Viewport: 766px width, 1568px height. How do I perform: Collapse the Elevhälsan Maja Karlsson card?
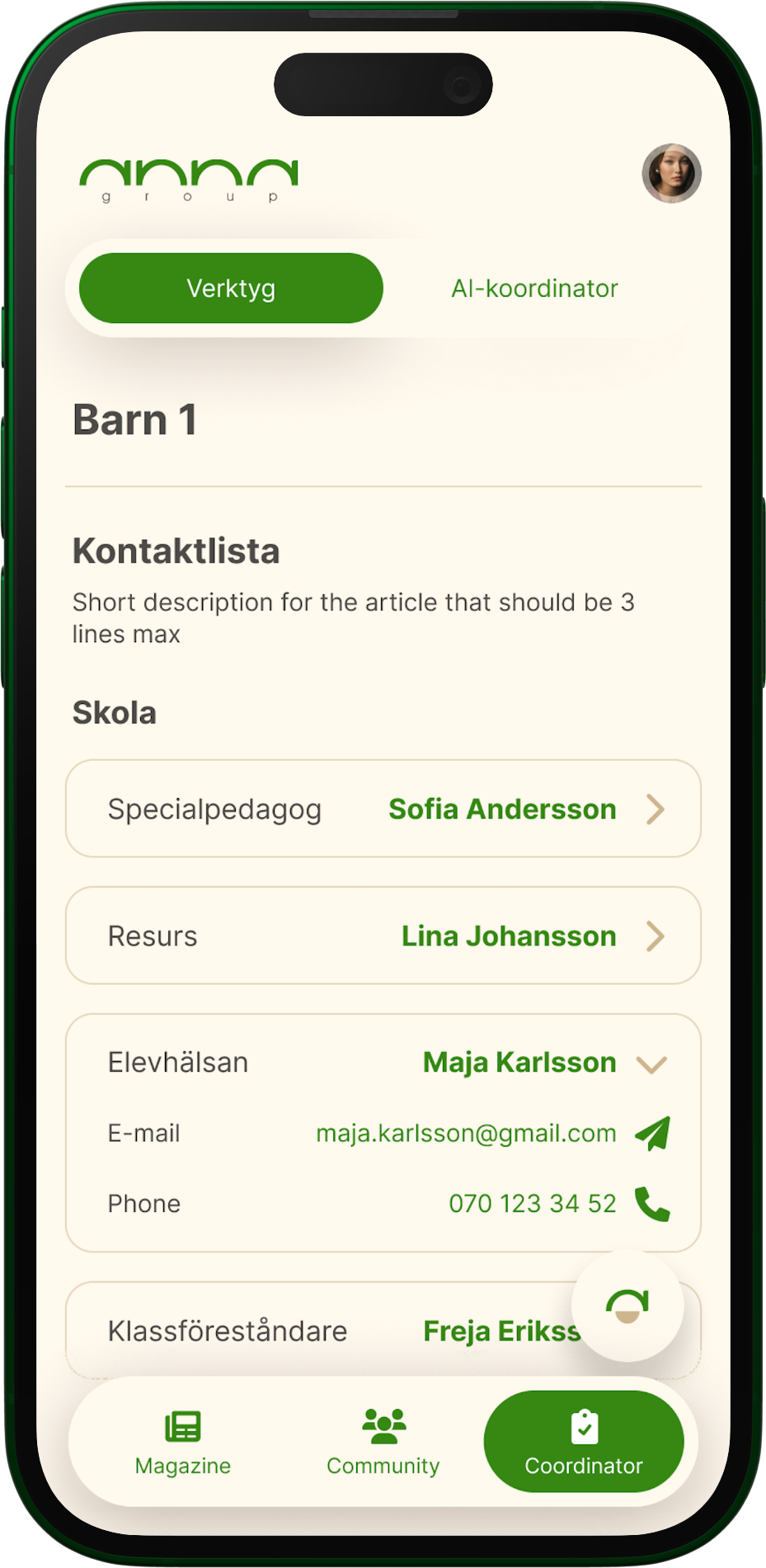651,1063
